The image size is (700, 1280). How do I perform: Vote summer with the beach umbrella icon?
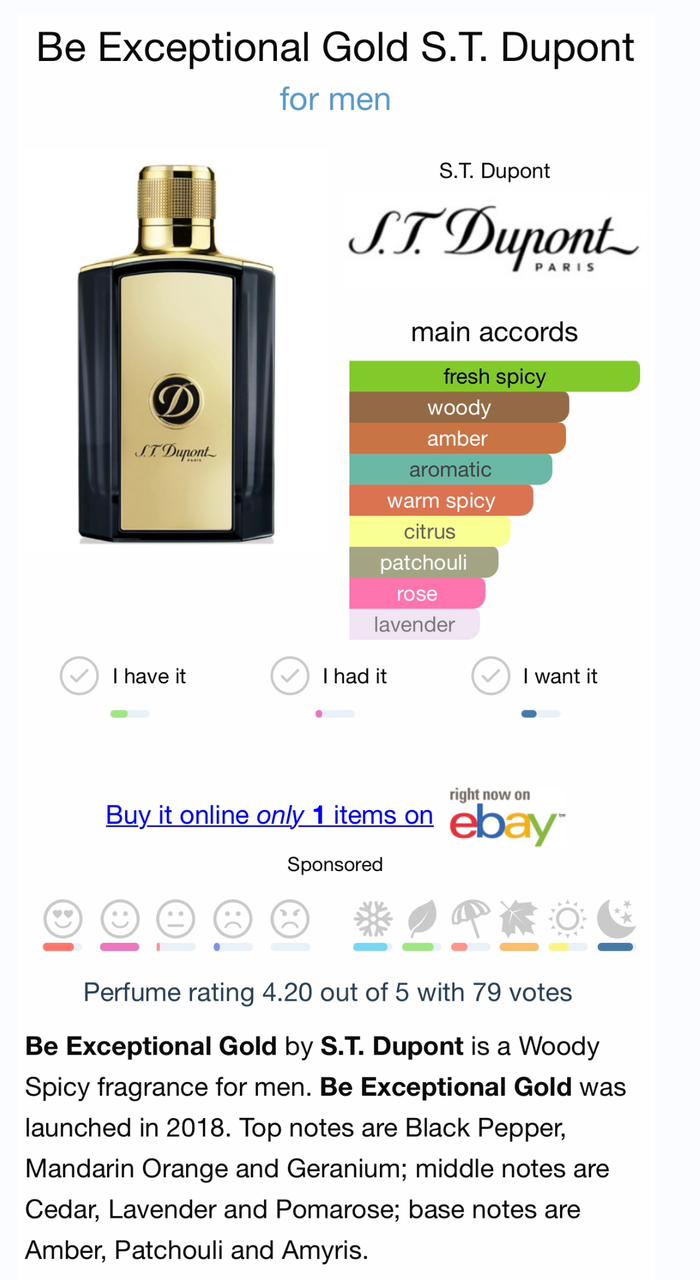[469, 918]
